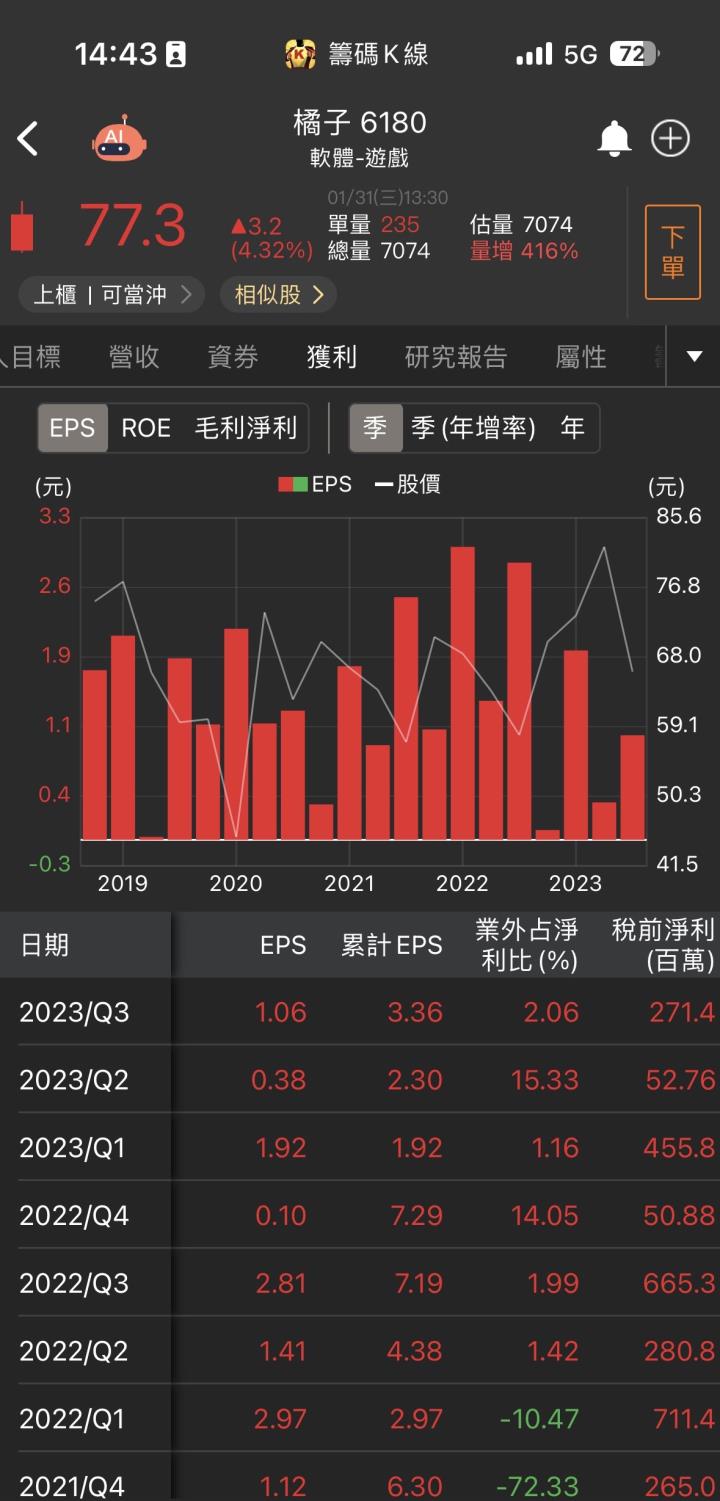Tap the AI robot assistant icon
The height and width of the screenshot is (1501, 720).
(x=119, y=139)
